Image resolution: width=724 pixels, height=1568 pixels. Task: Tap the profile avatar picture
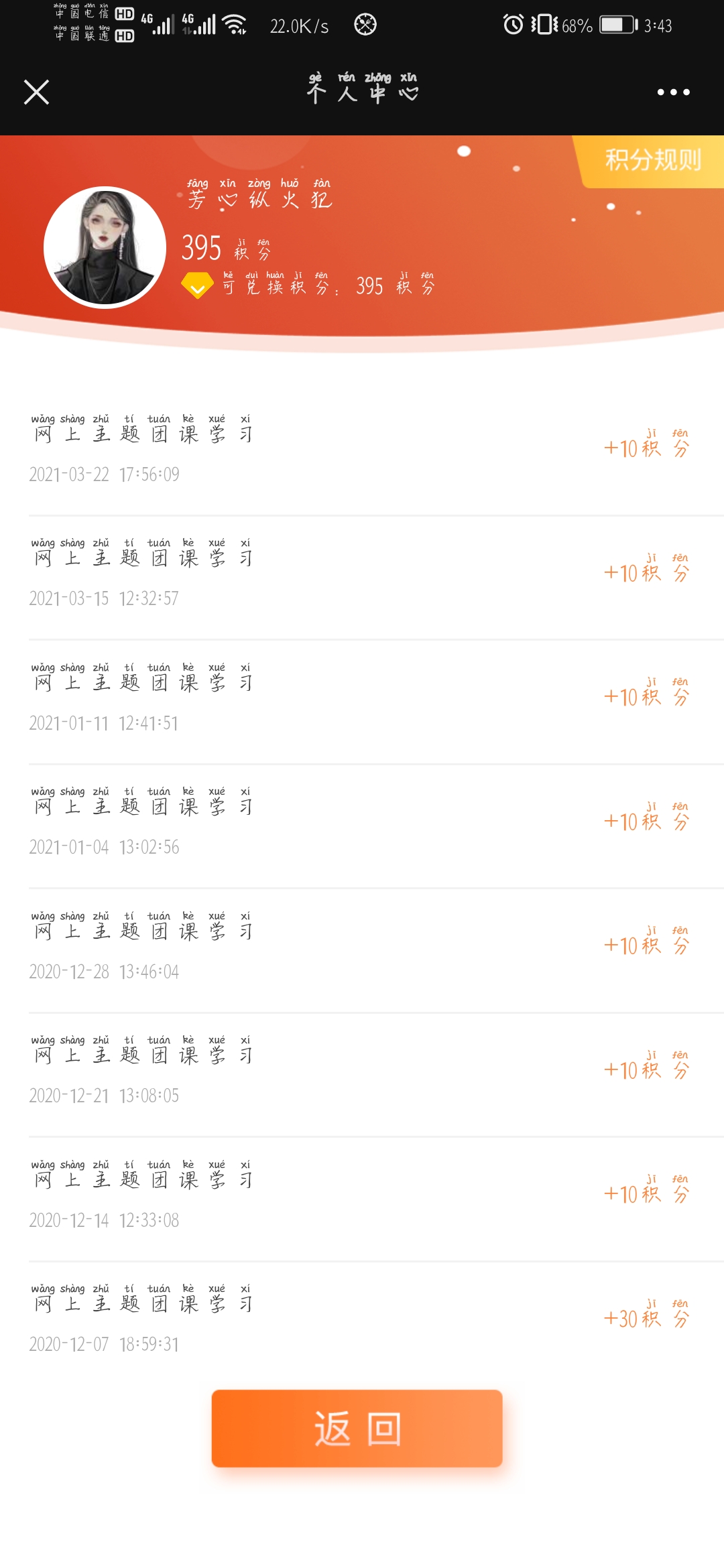click(105, 247)
